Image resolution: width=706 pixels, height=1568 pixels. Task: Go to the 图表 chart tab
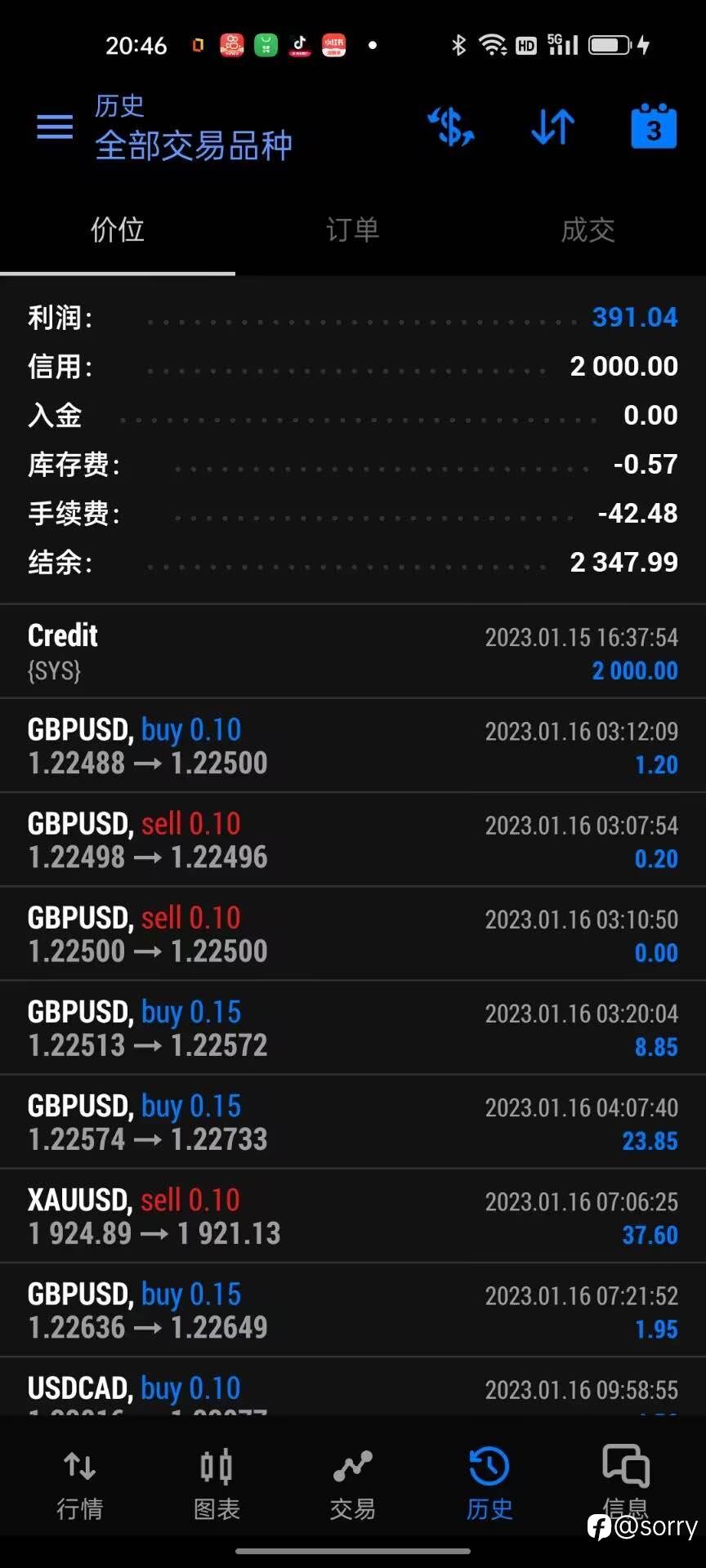point(217,1484)
